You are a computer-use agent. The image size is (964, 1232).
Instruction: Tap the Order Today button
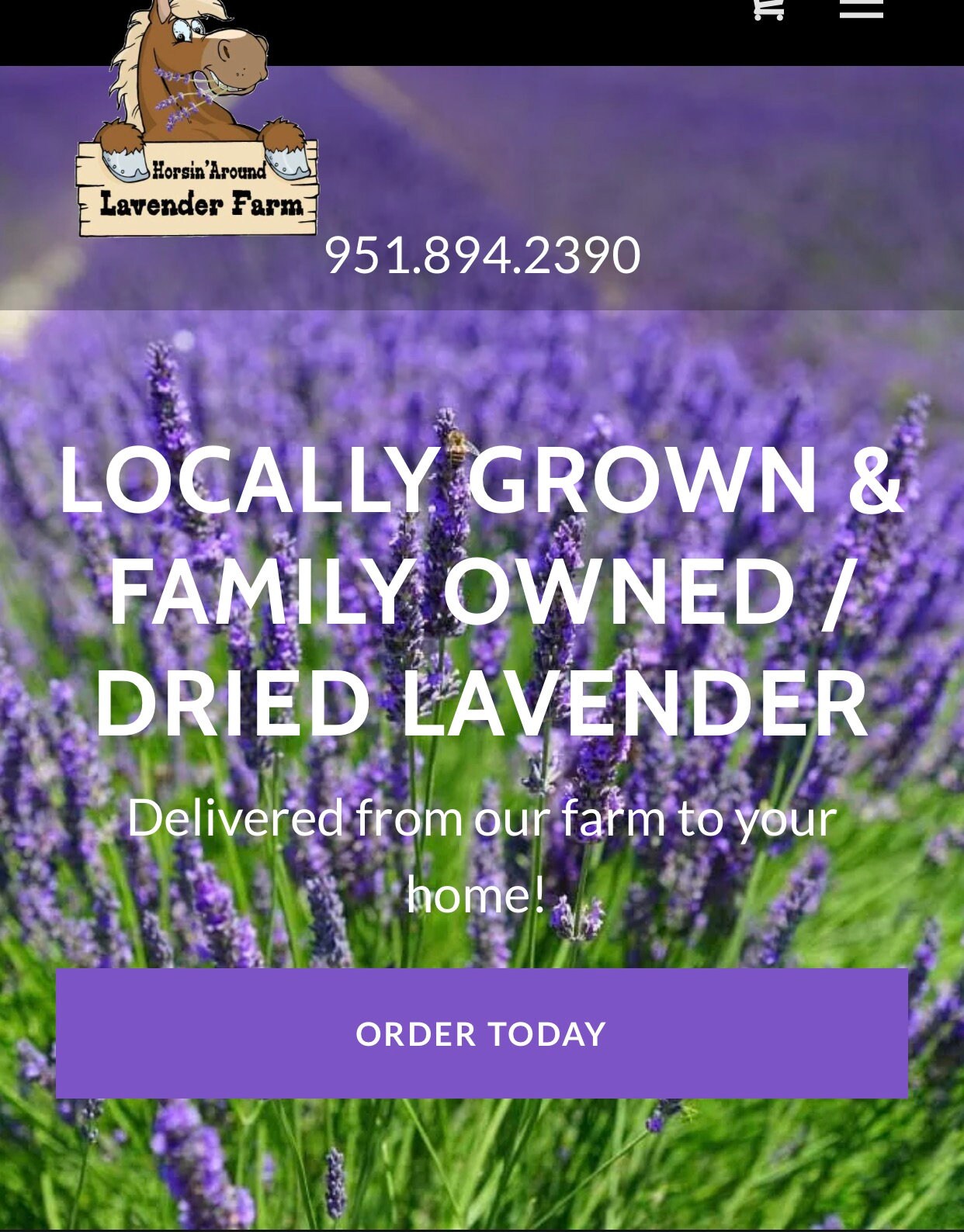(x=481, y=1033)
